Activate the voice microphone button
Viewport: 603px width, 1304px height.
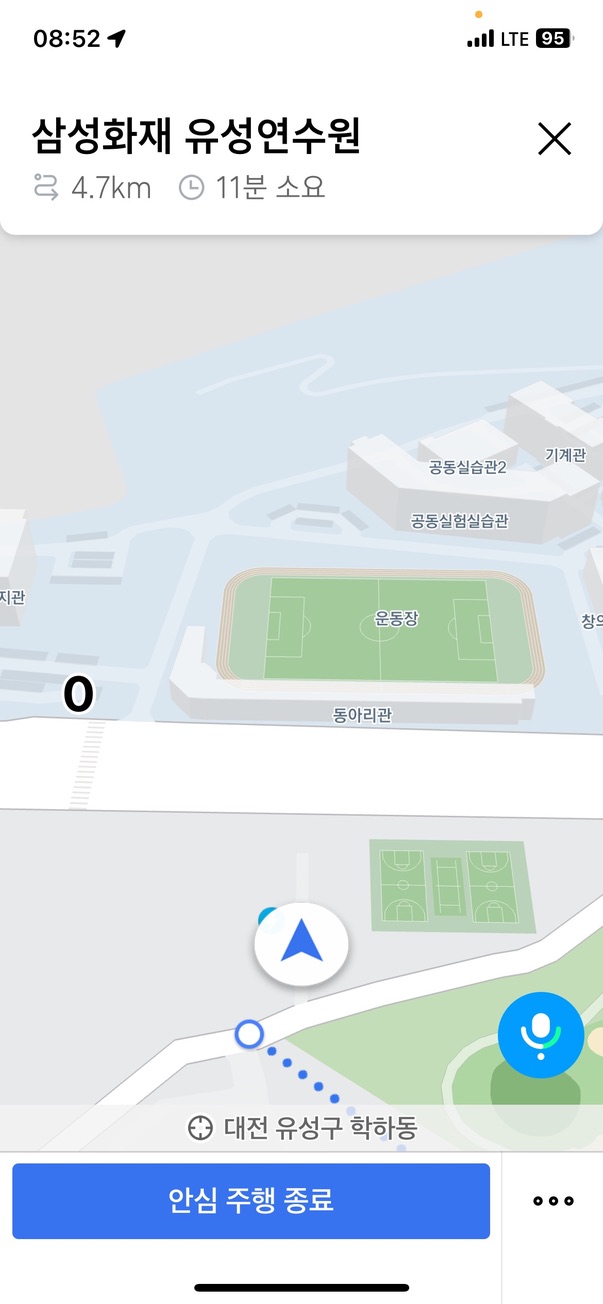pos(540,1034)
